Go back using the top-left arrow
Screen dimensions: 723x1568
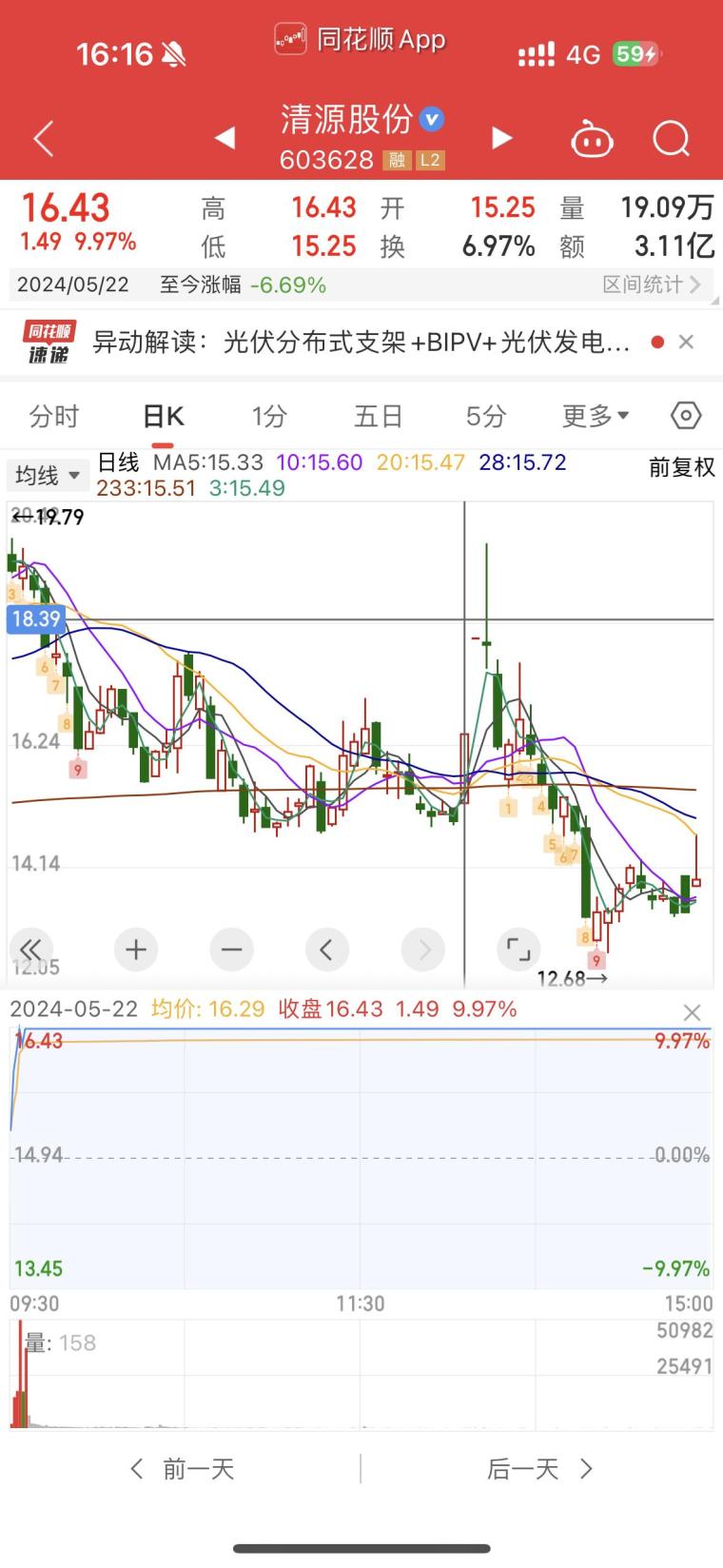pos(44,140)
